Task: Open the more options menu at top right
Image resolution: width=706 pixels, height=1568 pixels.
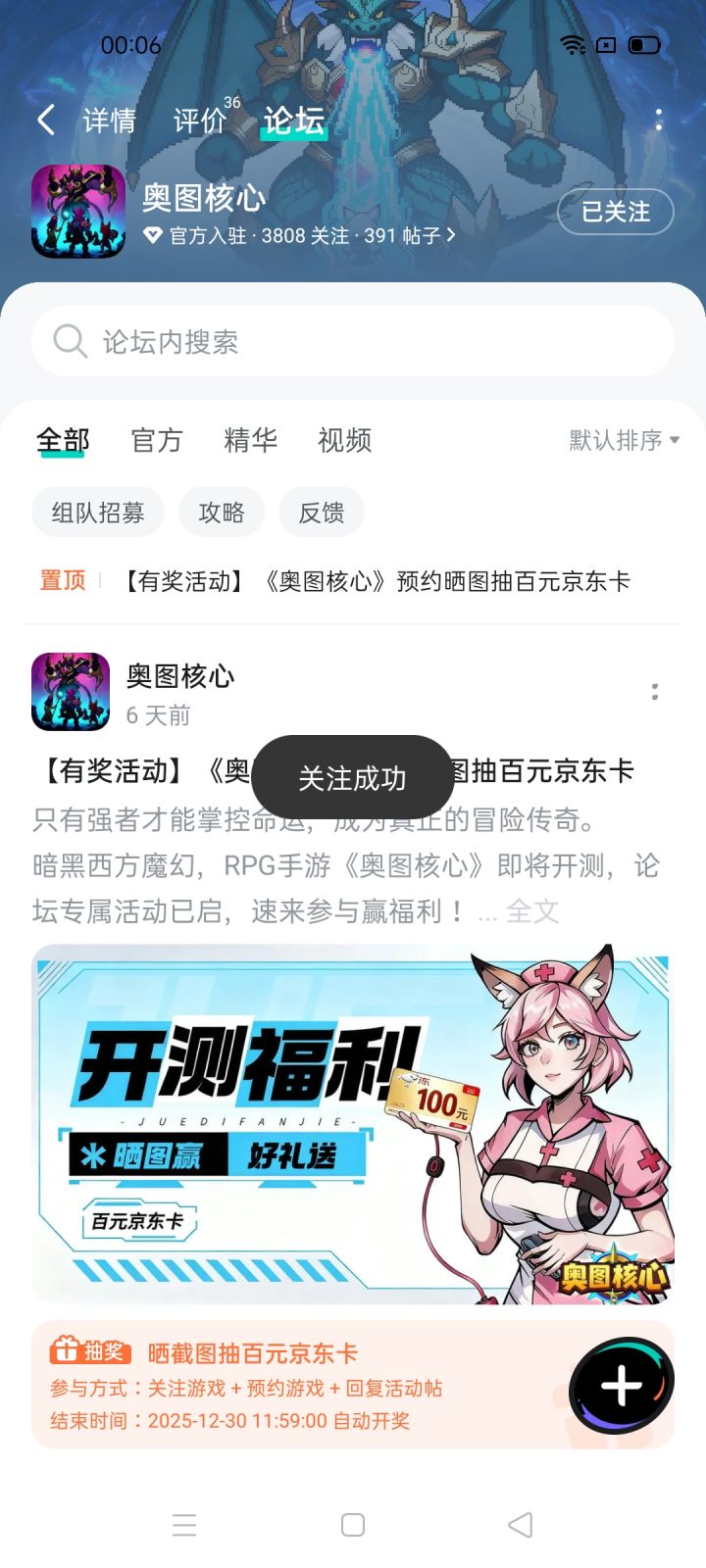Action: [x=659, y=119]
